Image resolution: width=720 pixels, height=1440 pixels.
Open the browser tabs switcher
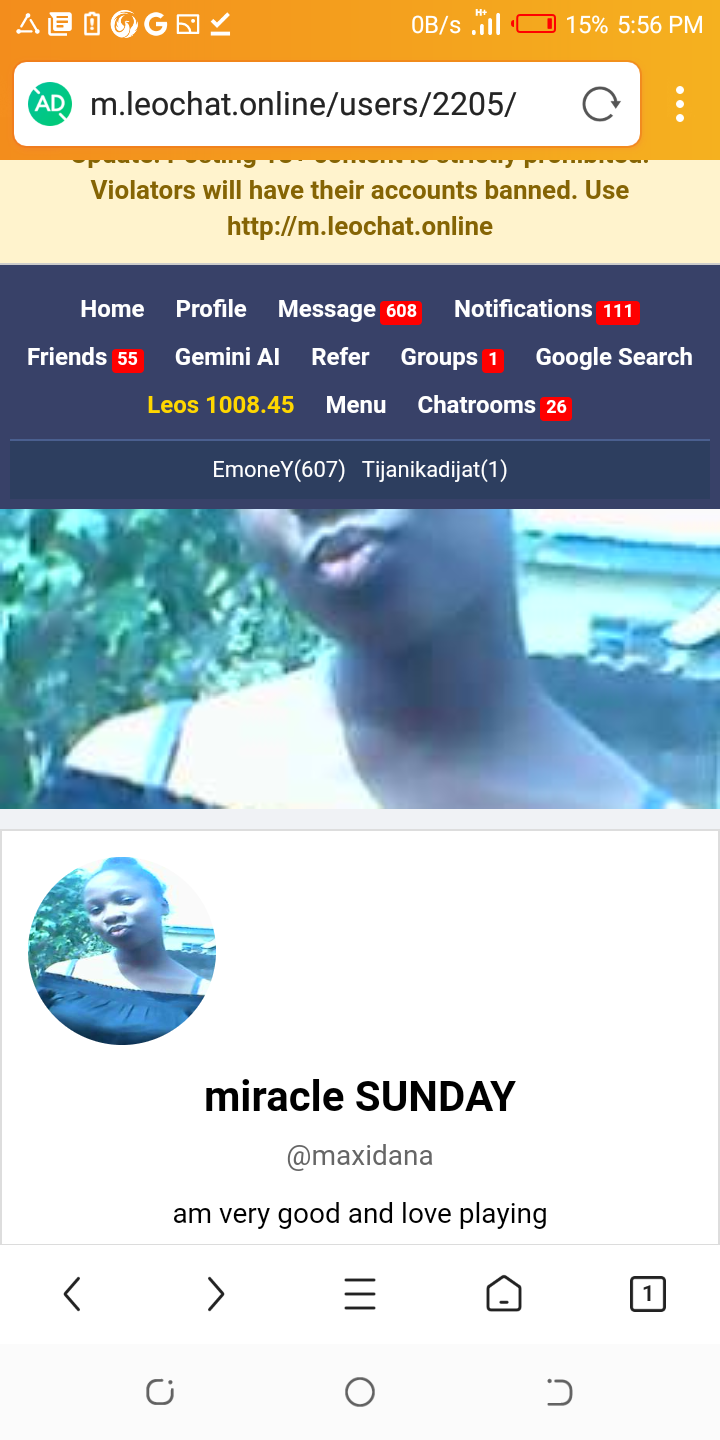pyautogui.click(x=647, y=1294)
